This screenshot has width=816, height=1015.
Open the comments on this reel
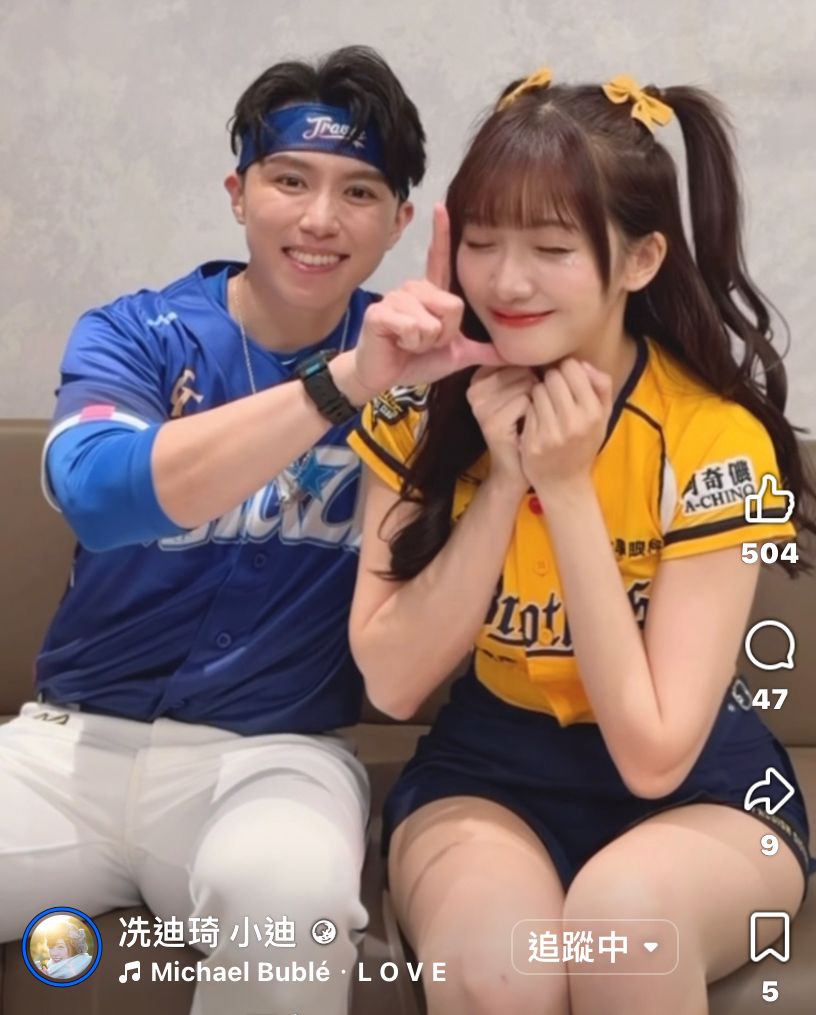(769, 647)
